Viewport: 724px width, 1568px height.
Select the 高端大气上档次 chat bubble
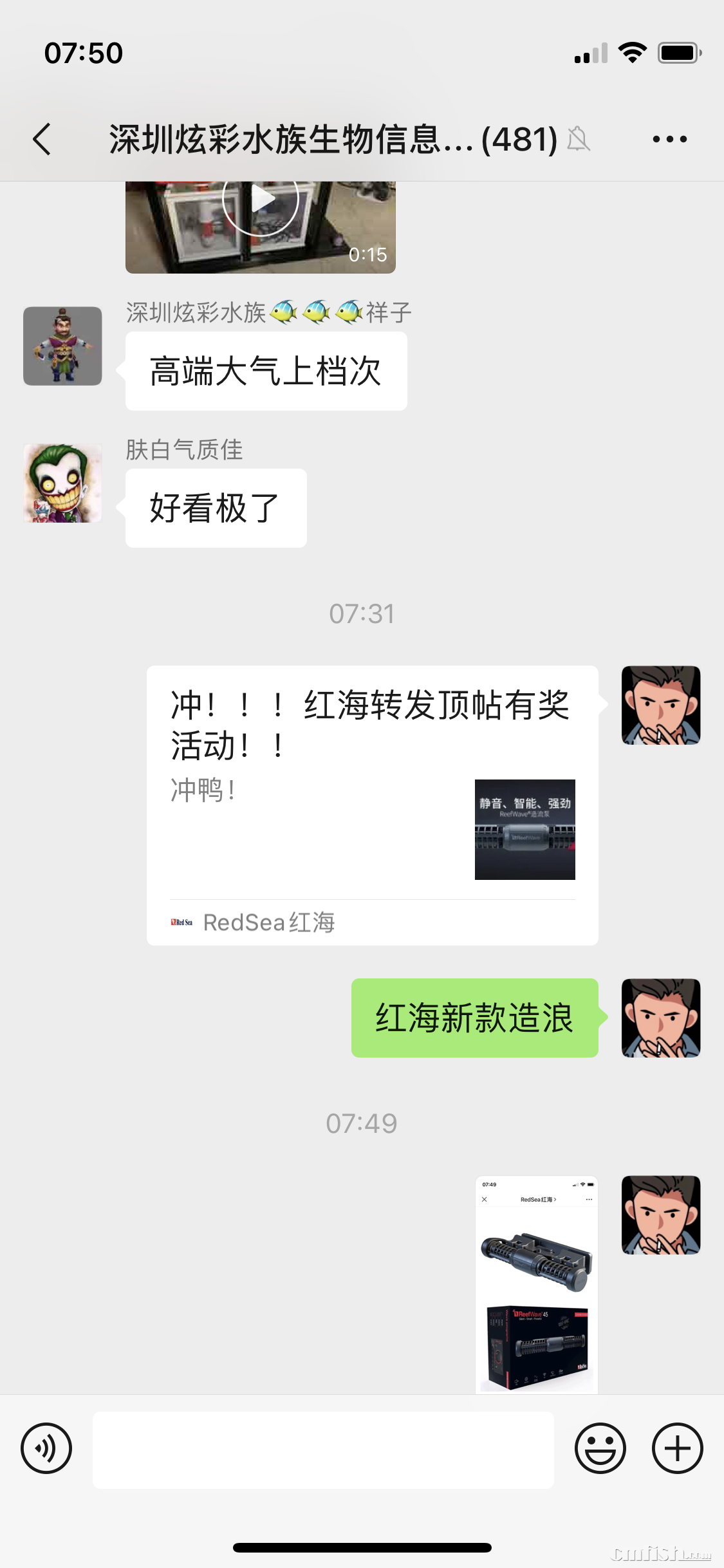point(266,369)
